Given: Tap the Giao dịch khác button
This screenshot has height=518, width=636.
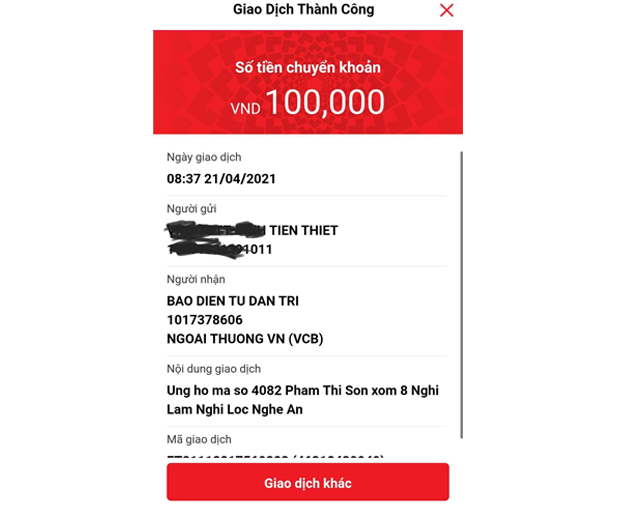Looking at the screenshot, I should coord(308,483).
